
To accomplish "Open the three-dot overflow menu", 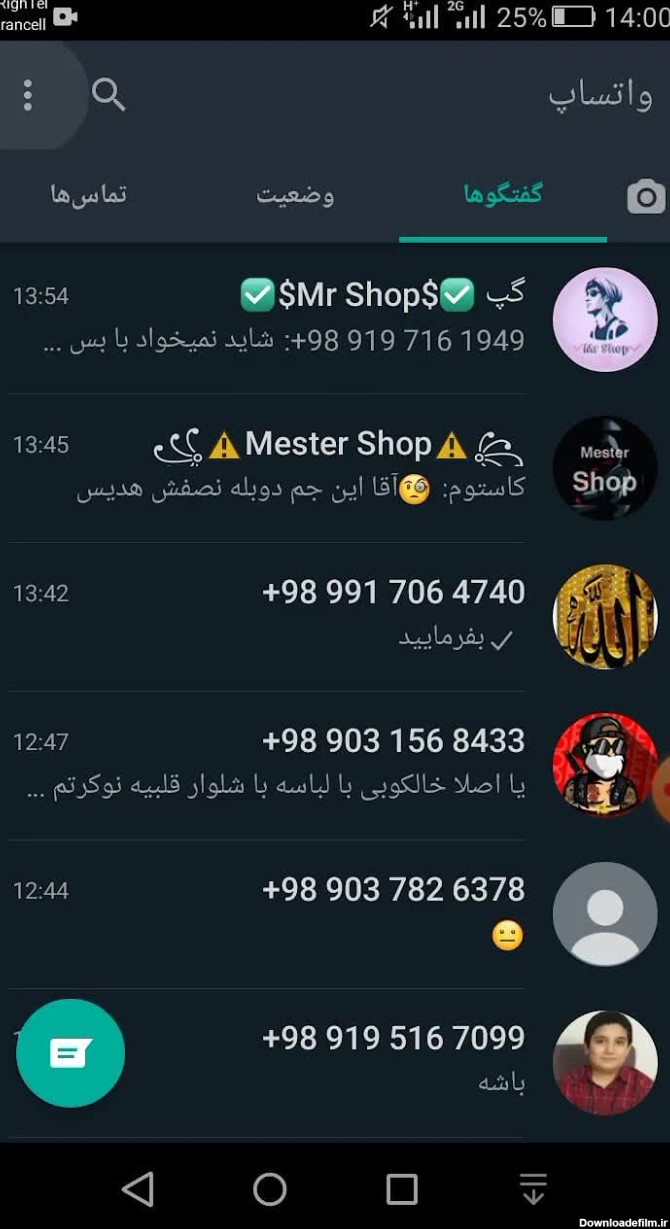I will click(28, 95).
